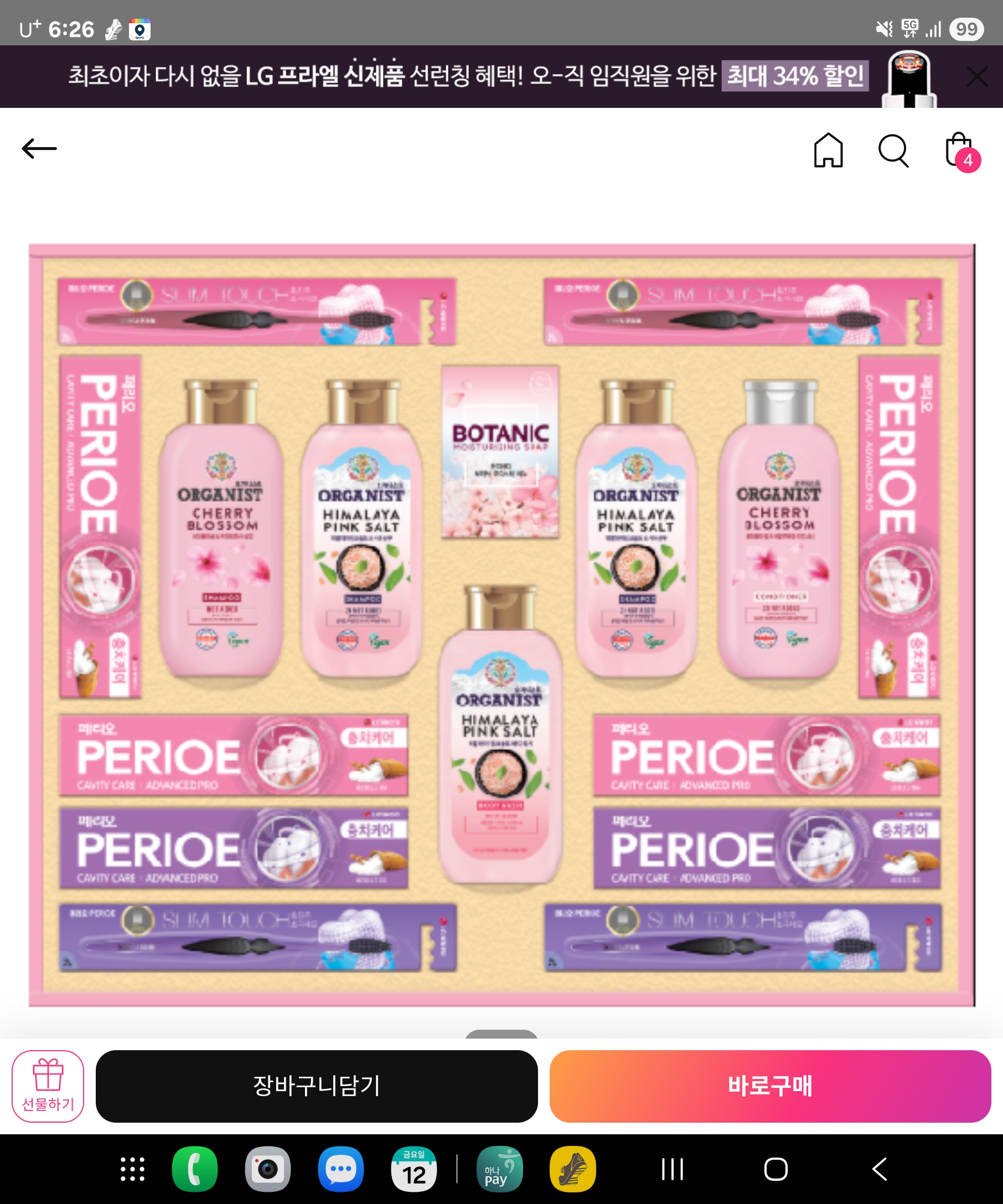The image size is (1003, 1204).
Task: Buy now with 바로구매
Action: coord(769,1086)
